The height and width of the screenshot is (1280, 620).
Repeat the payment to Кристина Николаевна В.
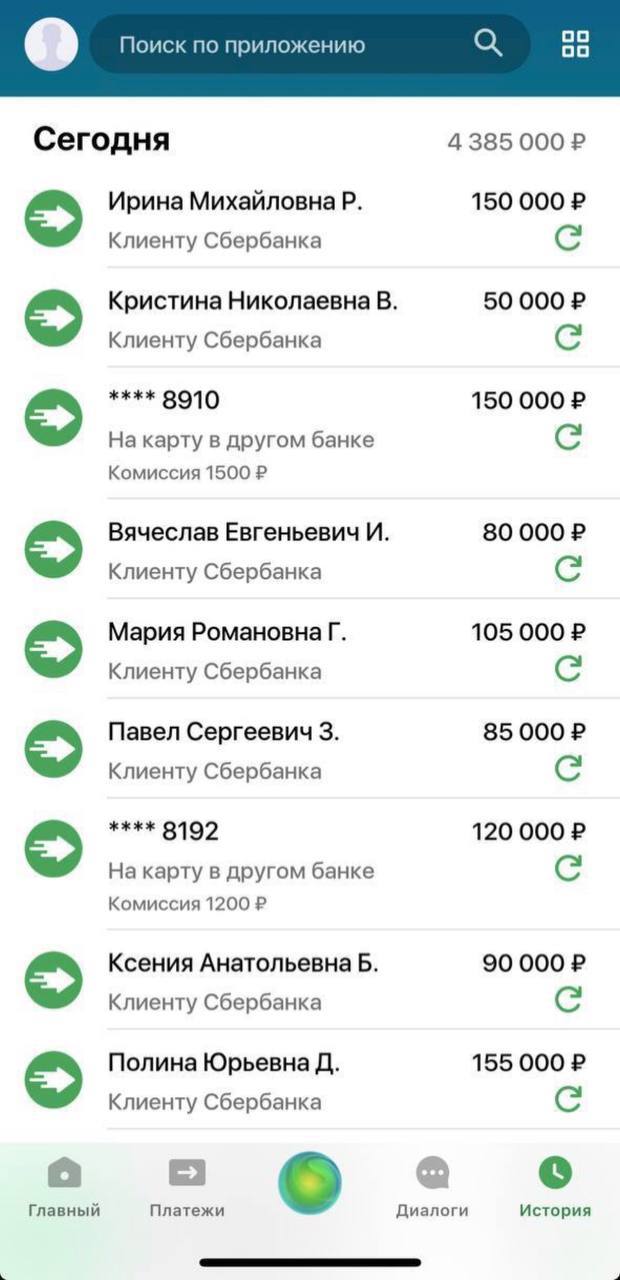pos(568,338)
